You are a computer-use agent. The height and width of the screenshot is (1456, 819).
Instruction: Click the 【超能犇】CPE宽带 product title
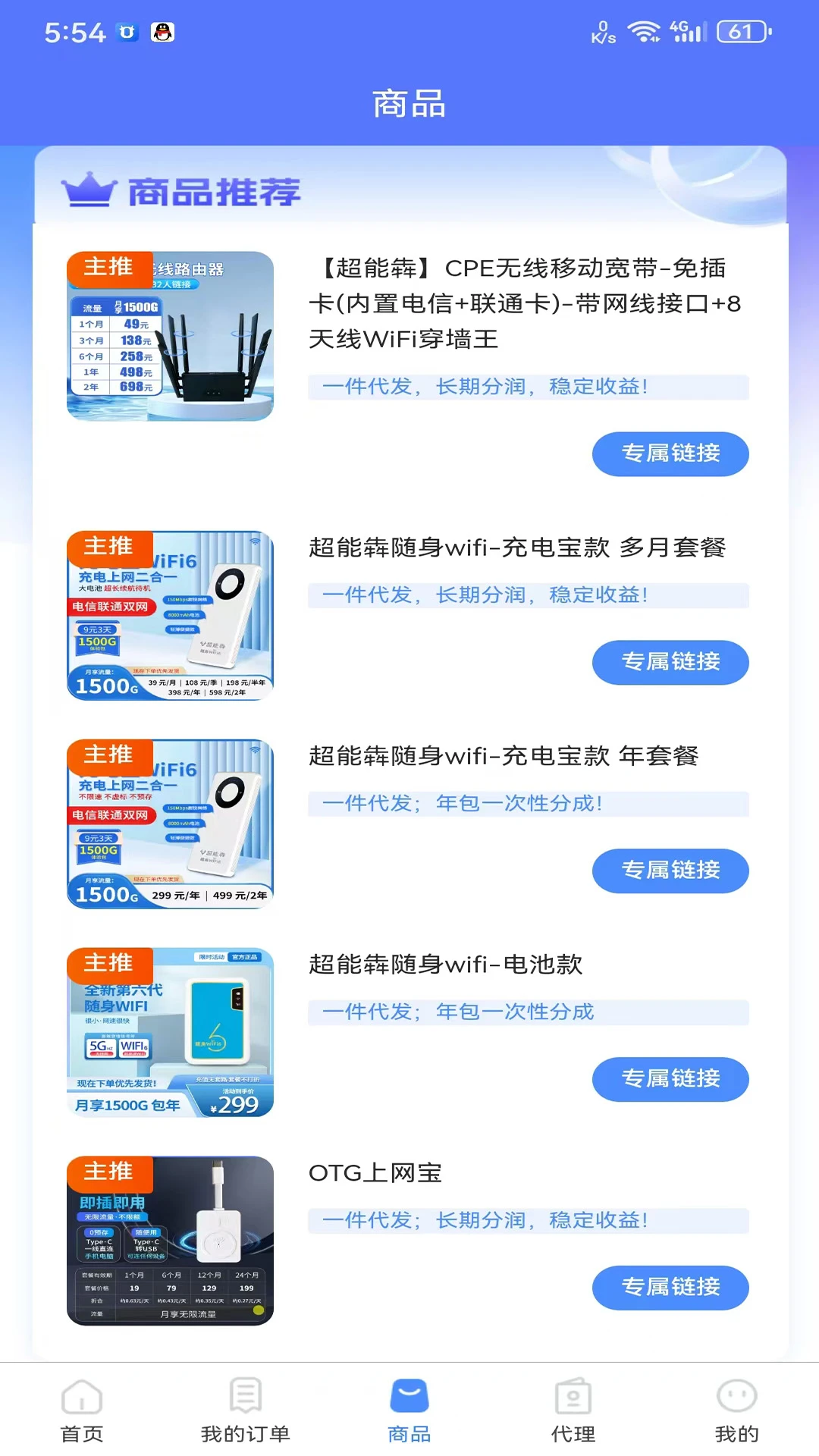tap(526, 303)
